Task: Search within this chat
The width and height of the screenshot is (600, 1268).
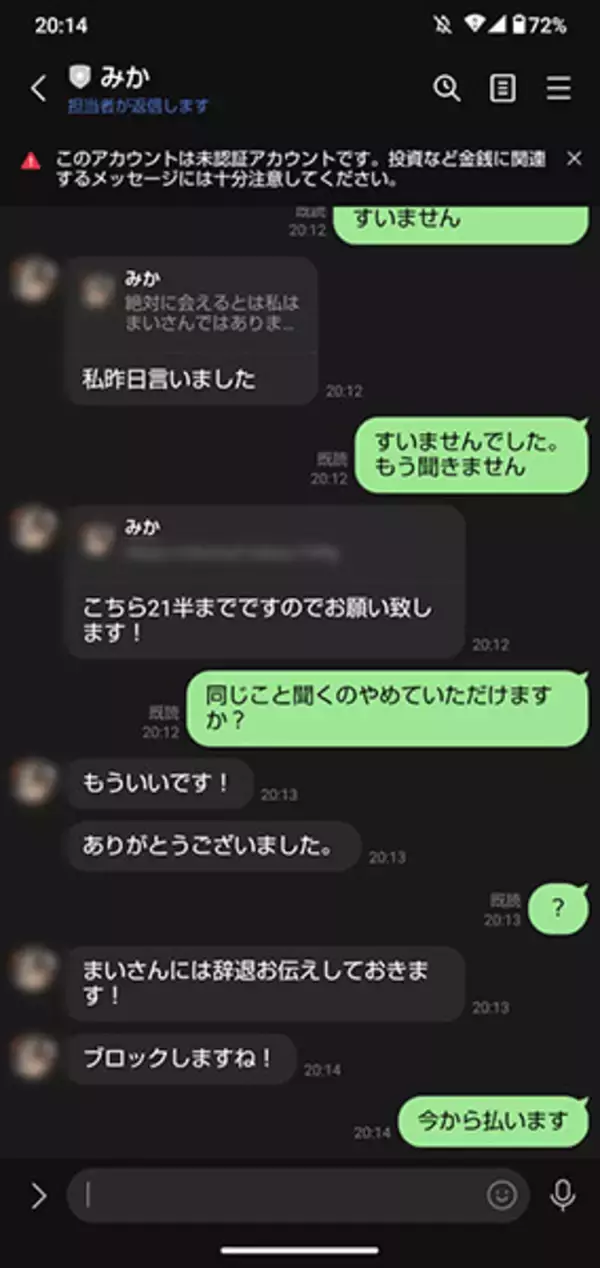Action: tap(446, 88)
